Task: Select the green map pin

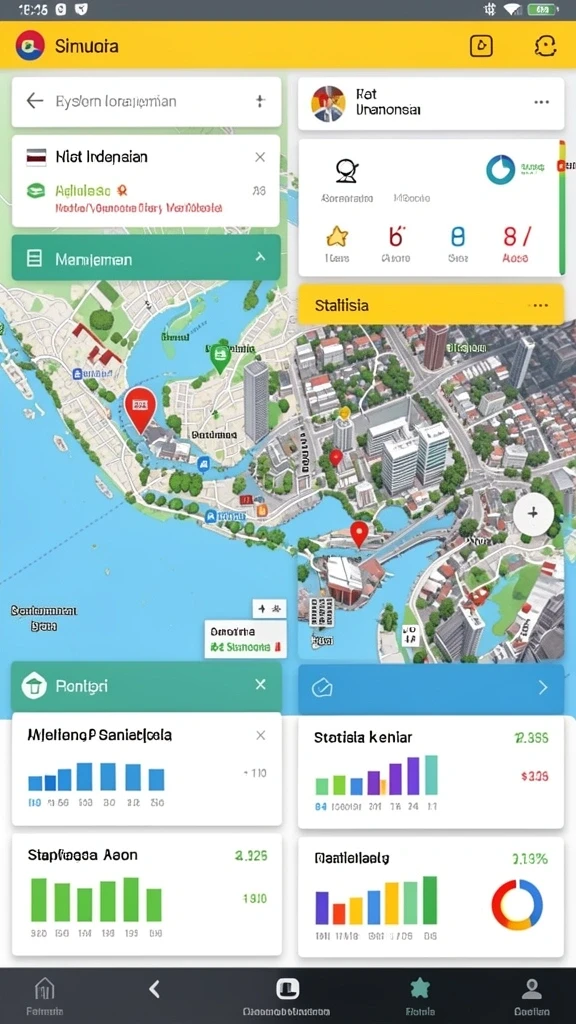Action: (x=221, y=357)
